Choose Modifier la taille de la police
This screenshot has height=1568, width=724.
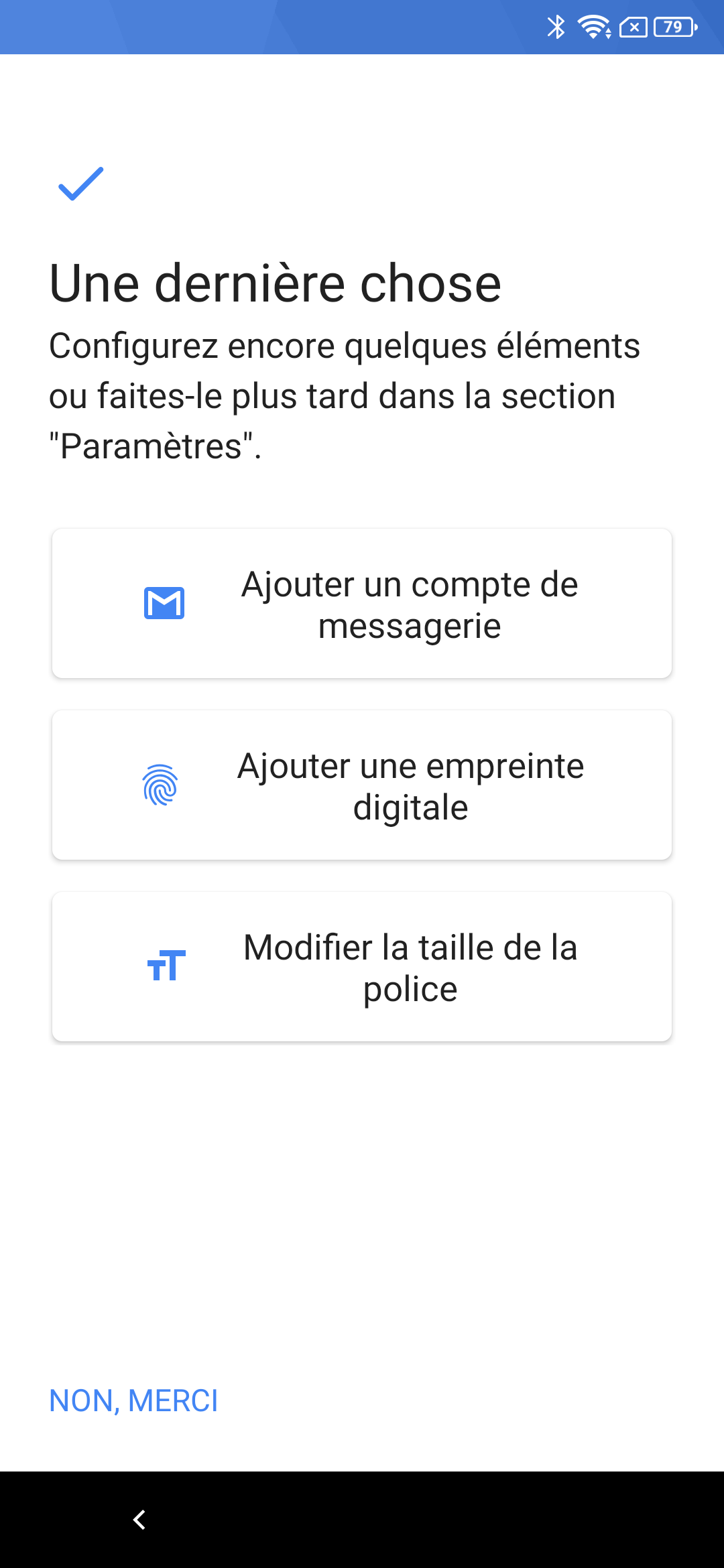coord(362,967)
